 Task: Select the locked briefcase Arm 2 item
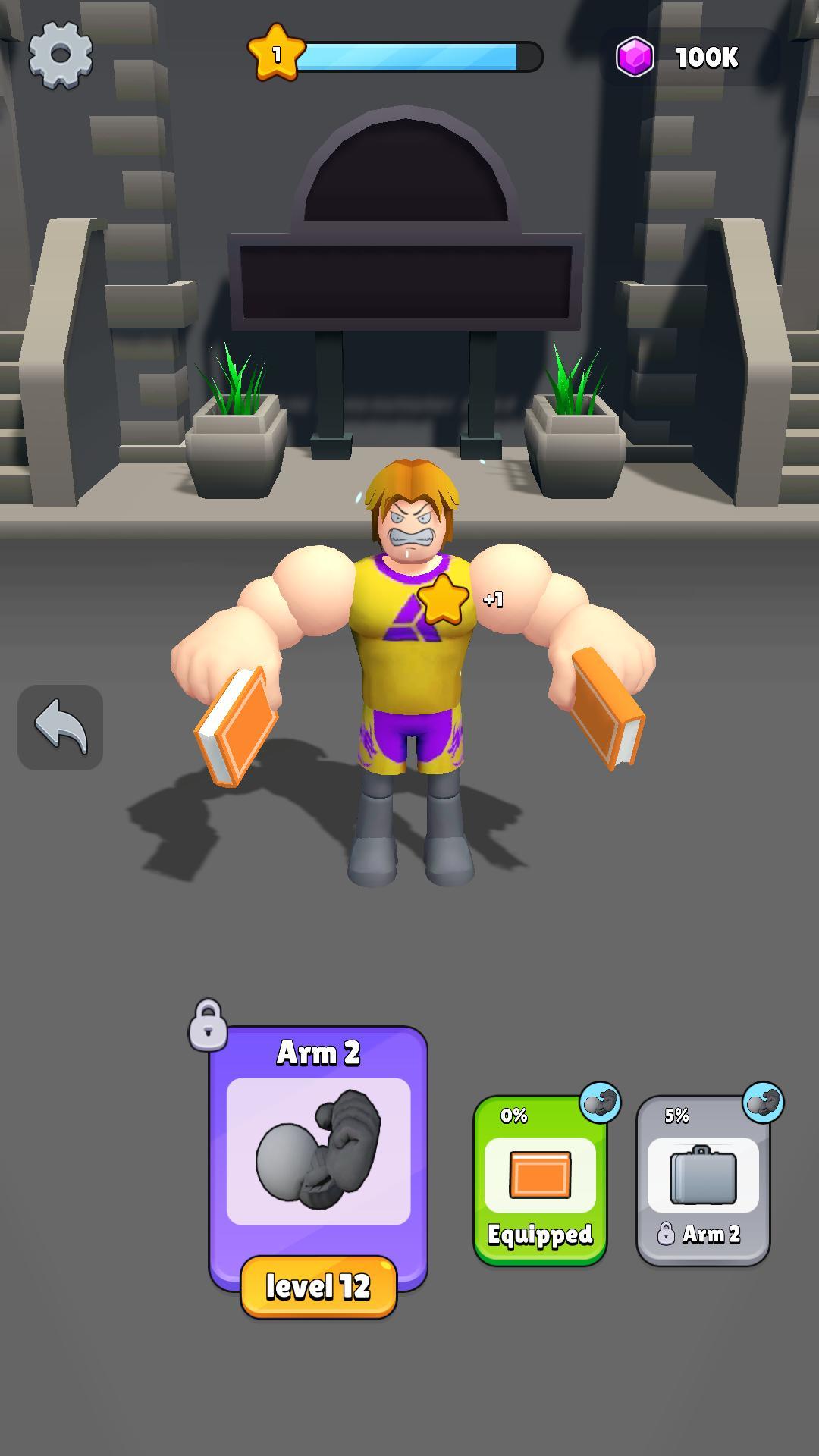pyautogui.click(x=703, y=1180)
